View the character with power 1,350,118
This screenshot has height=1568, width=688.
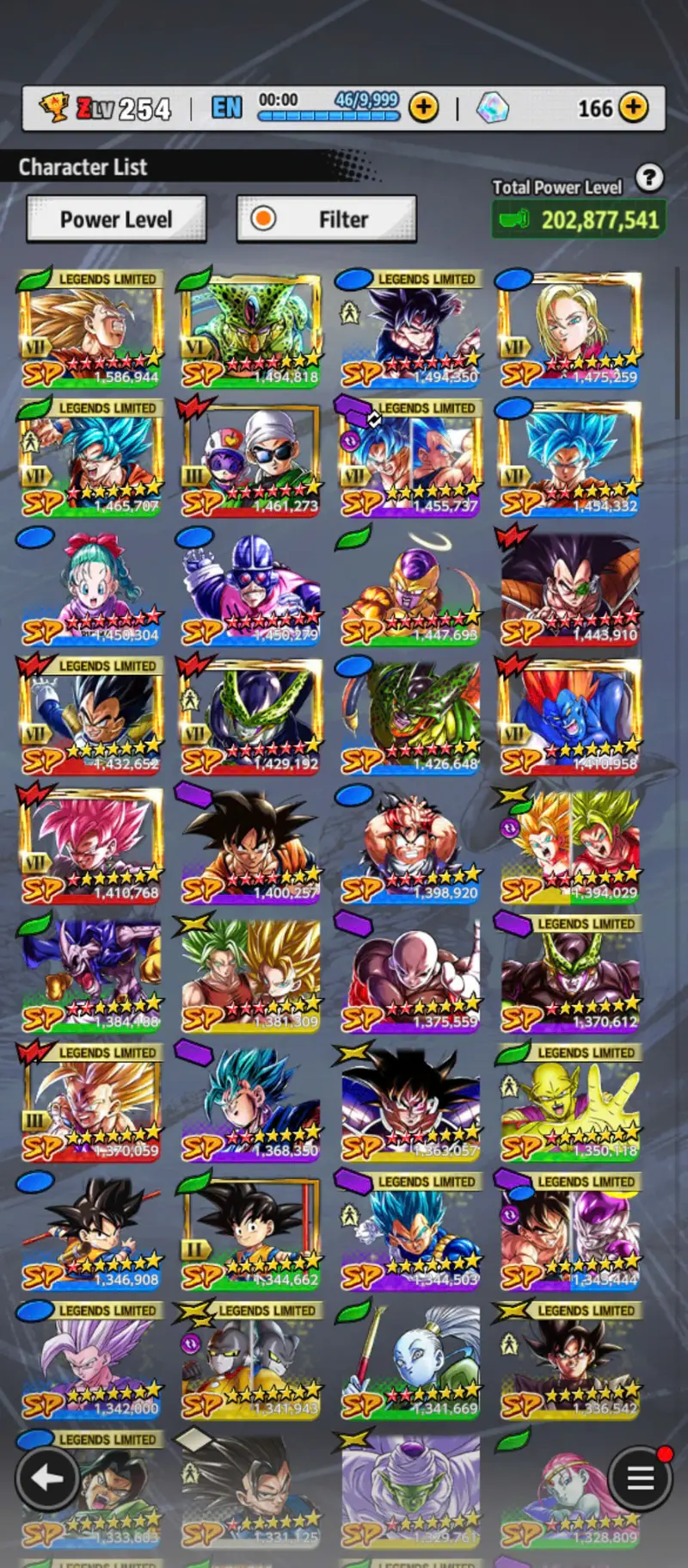coord(570,1104)
